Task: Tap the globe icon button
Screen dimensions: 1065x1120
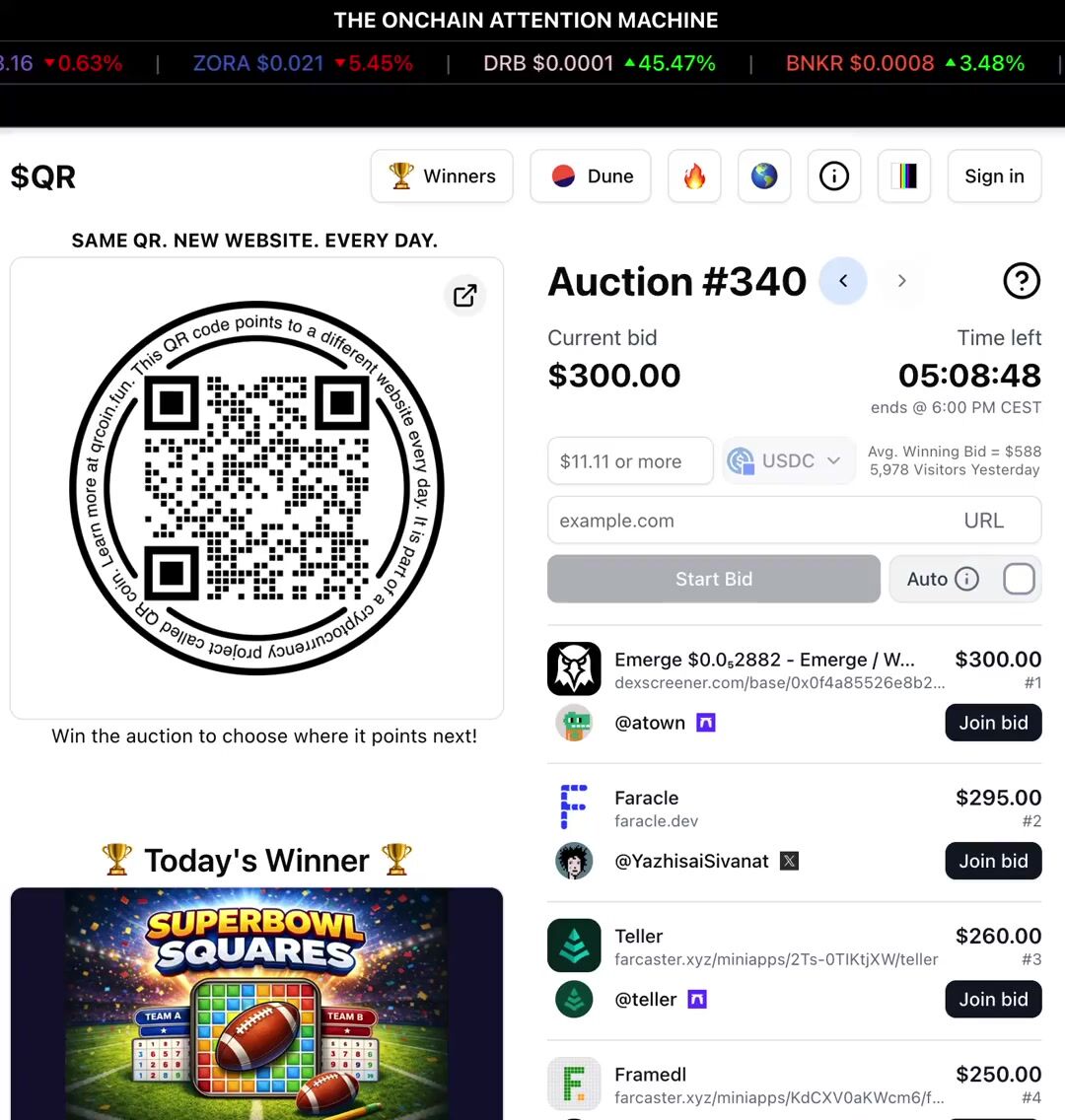Action: [x=764, y=176]
